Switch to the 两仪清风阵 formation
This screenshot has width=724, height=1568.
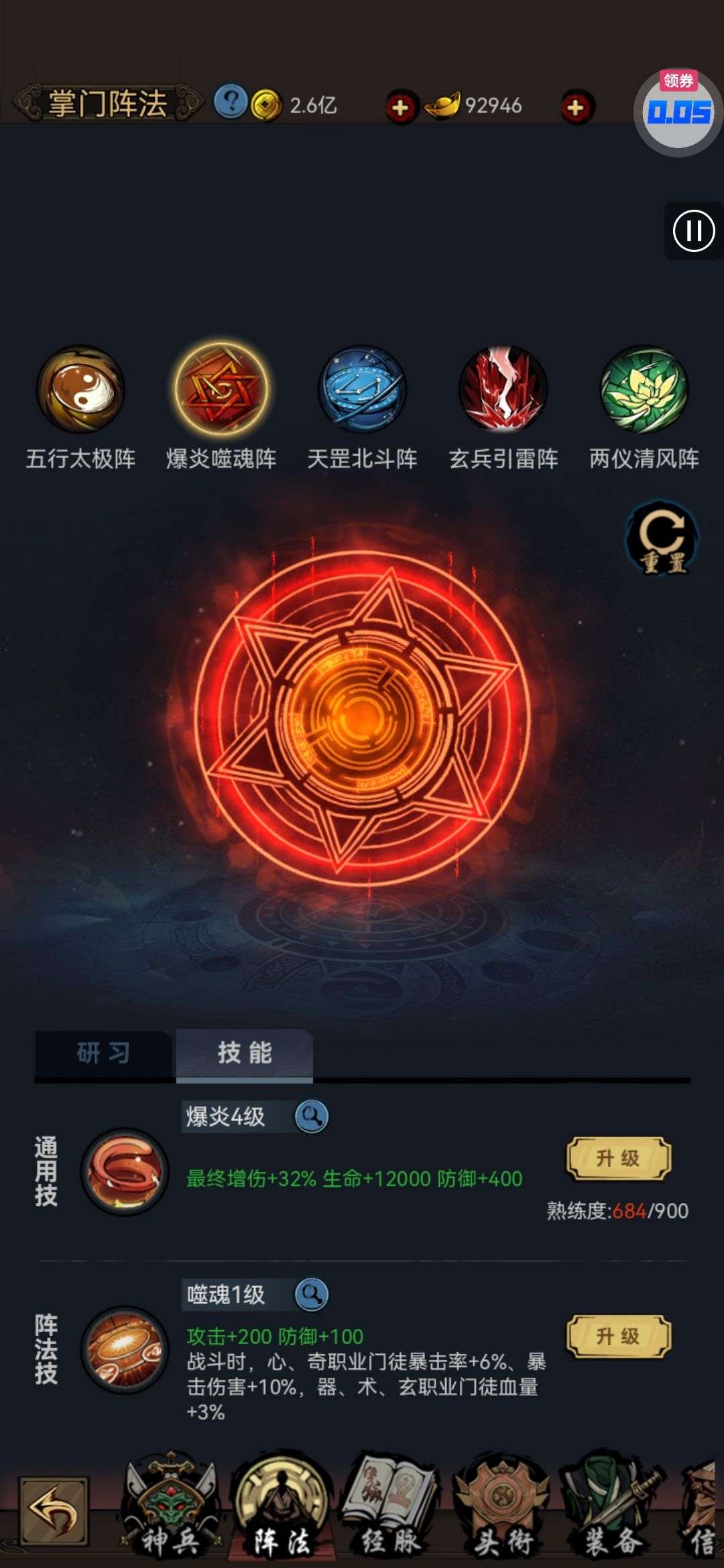[x=644, y=389]
